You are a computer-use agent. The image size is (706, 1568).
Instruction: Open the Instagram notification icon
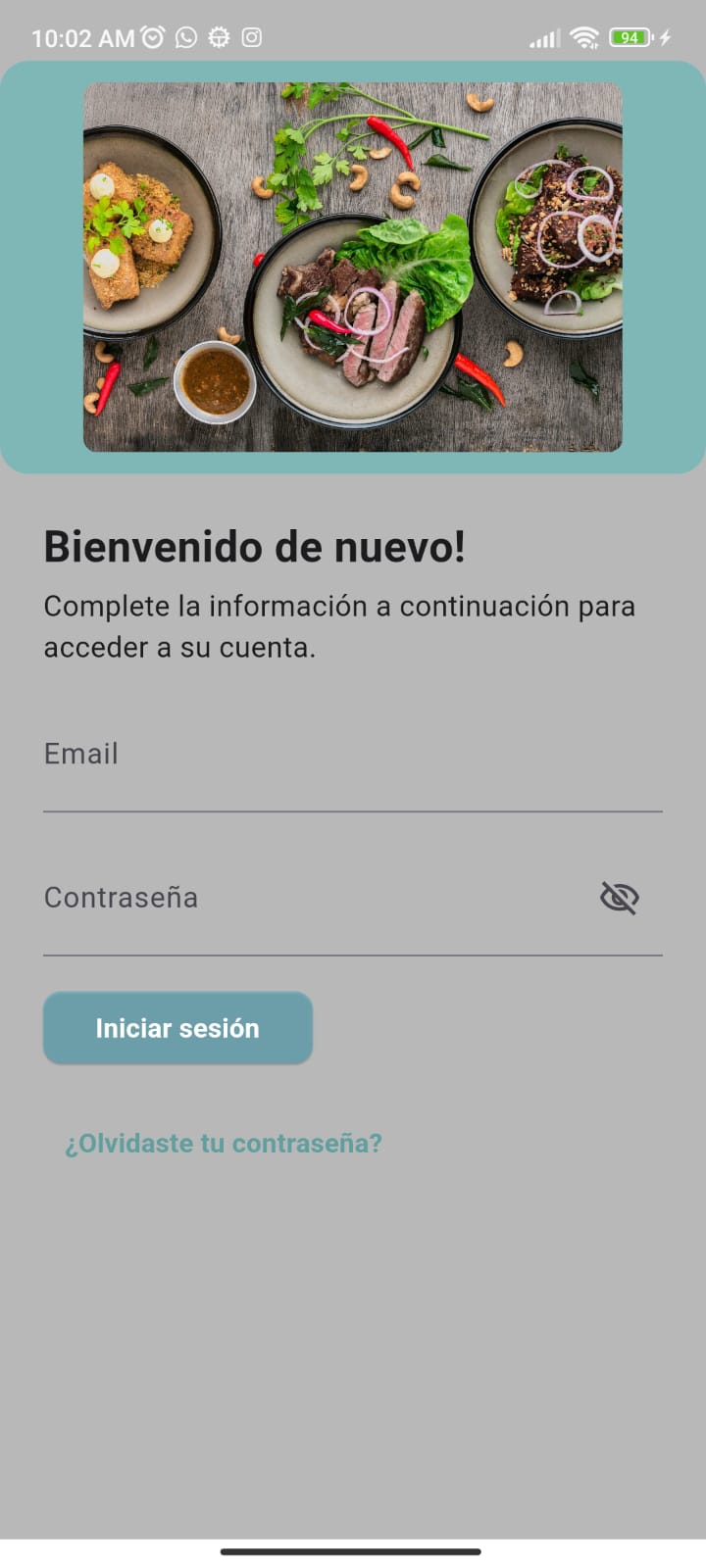point(253,38)
